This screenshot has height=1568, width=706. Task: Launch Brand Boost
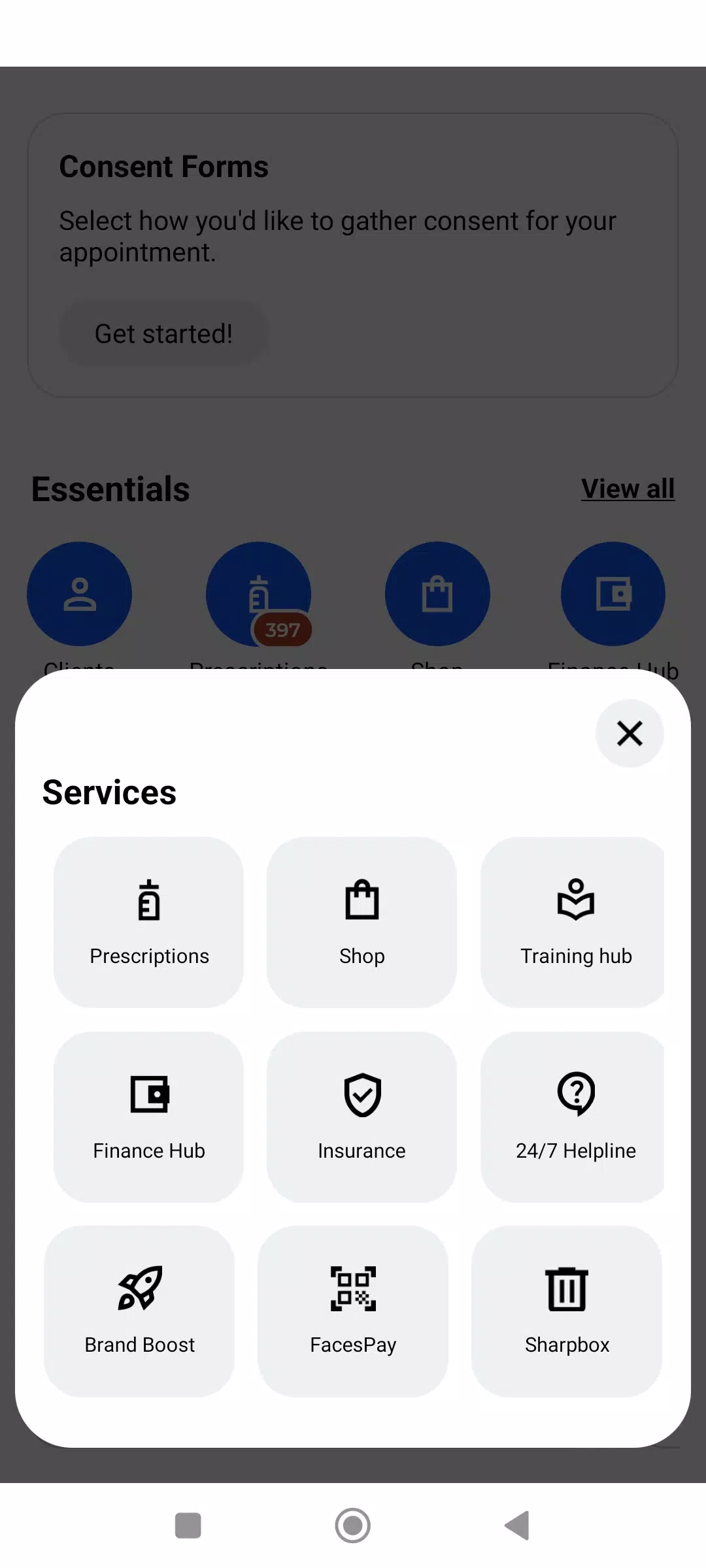tap(139, 1311)
